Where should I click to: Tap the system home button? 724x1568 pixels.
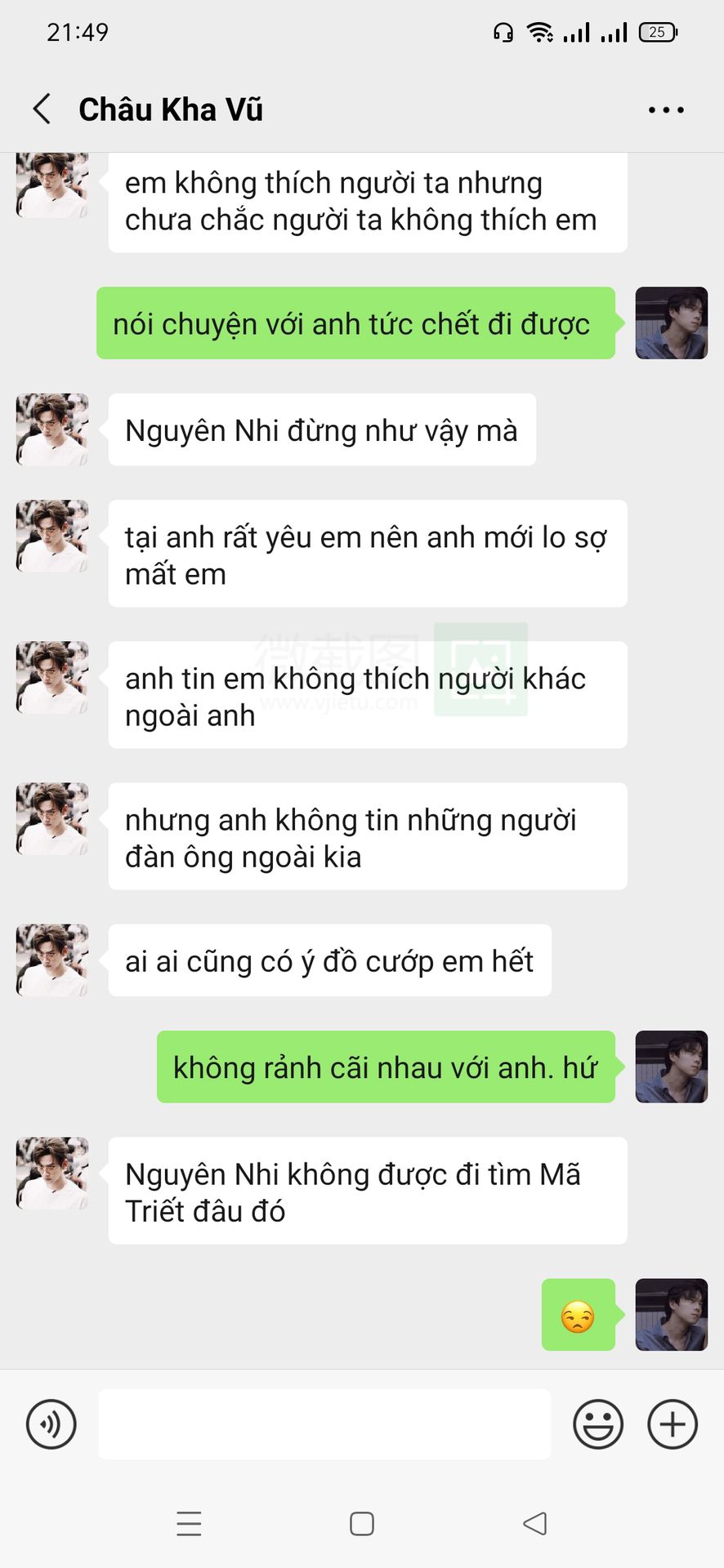[362, 1524]
